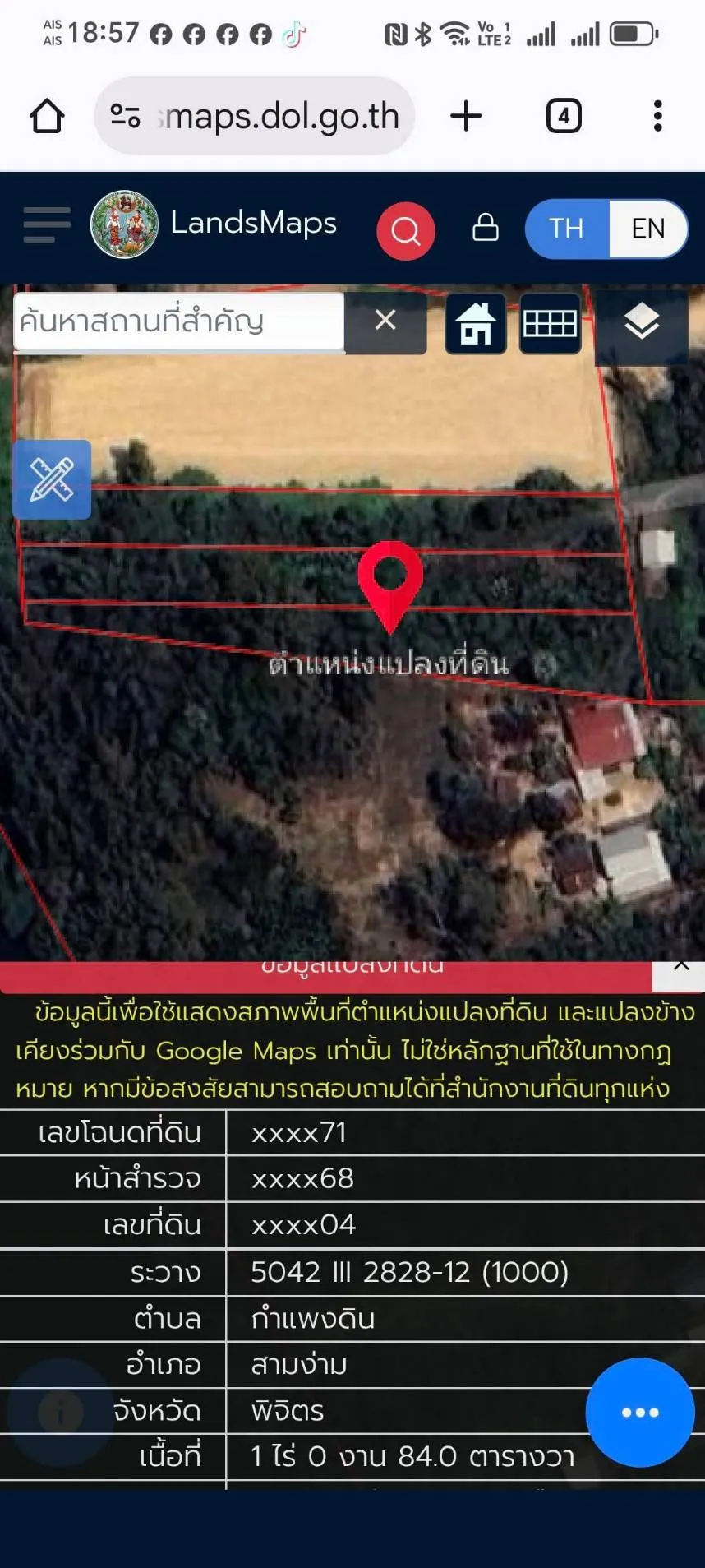The image size is (705, 1568).
Task: Tap the grid icon on the map toolbar
Action: [550, 324]
